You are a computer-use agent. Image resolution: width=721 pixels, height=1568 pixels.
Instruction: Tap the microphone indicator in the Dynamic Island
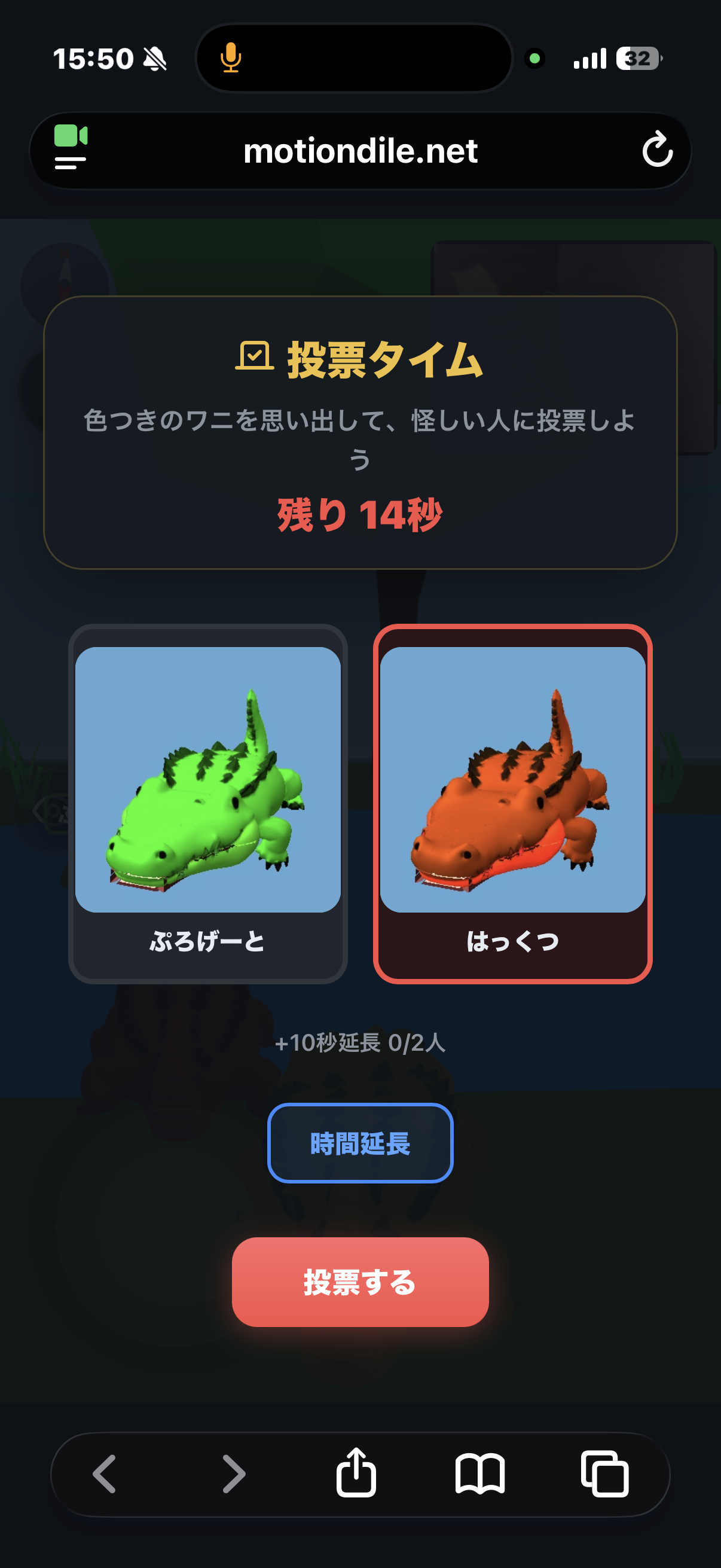(x=232, y=59)
